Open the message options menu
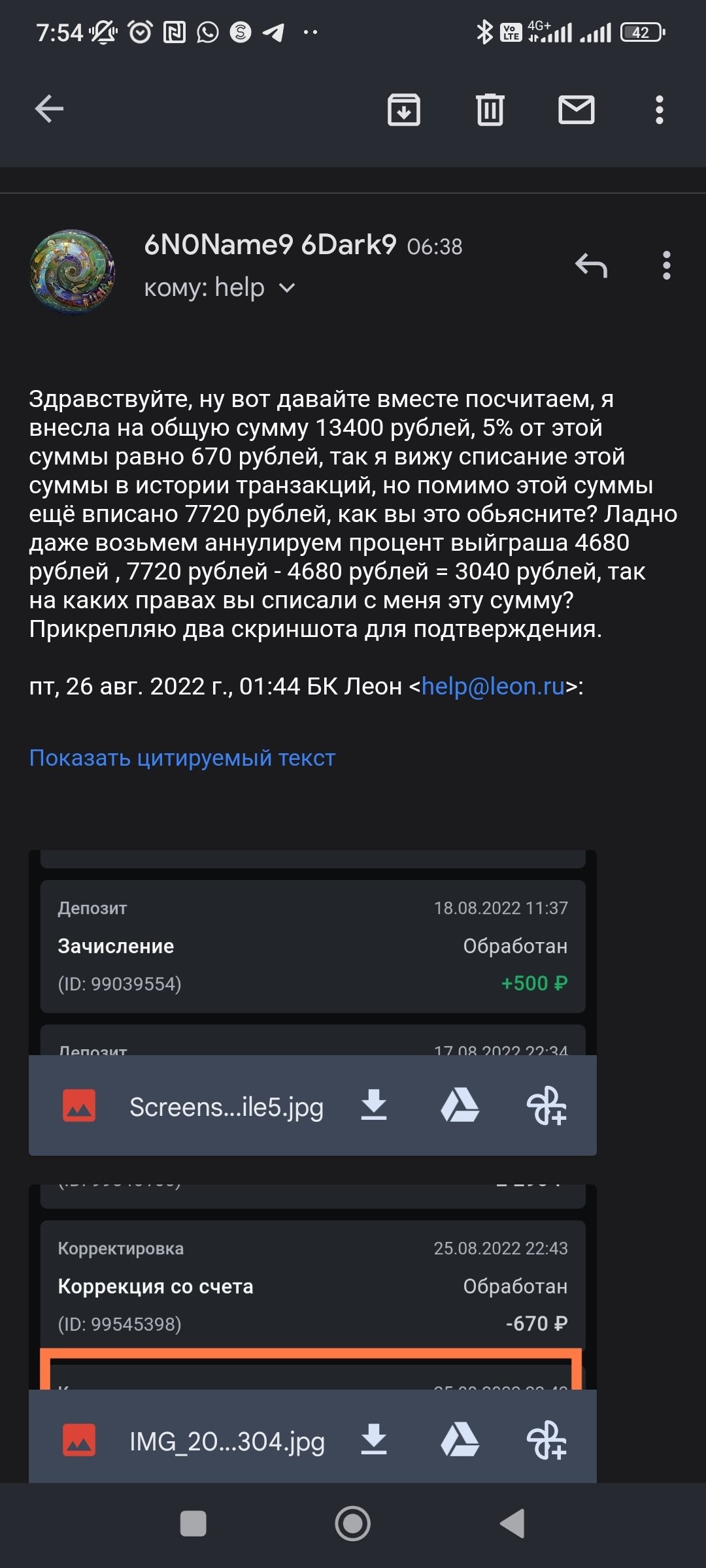The height and width of the screenshot is (1568, 706). pos(666,265)
